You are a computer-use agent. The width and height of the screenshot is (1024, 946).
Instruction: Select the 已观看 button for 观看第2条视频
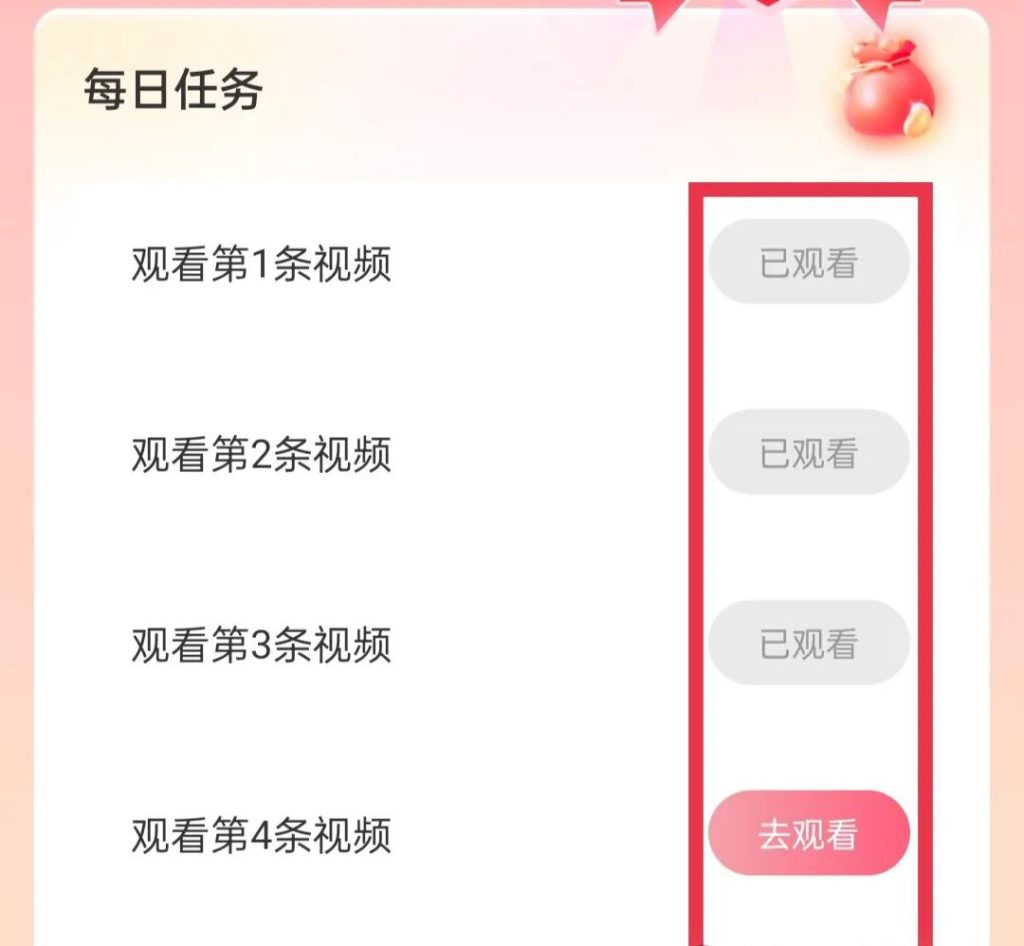tap(808, 452)
